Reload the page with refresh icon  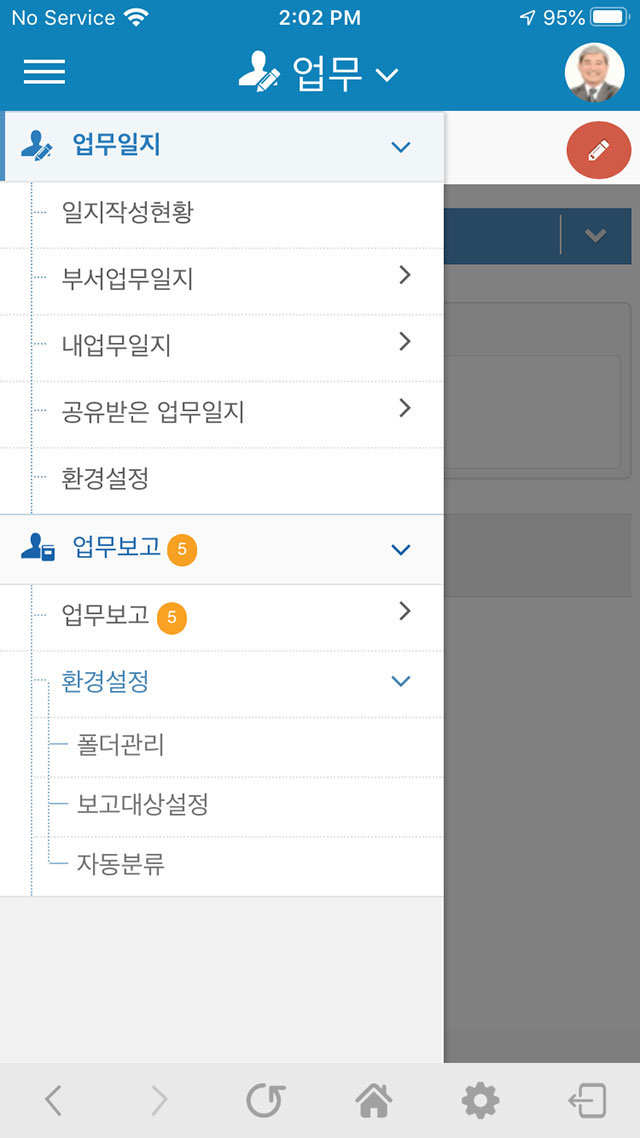coord(266,1101)
